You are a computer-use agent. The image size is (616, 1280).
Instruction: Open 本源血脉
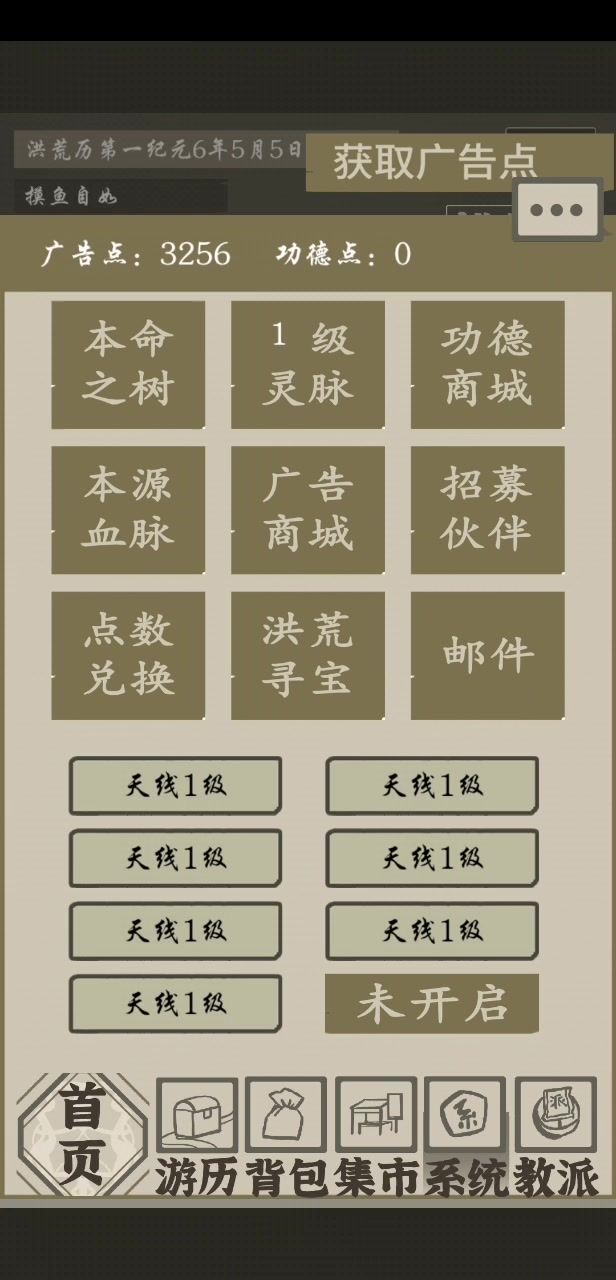(x=128, y=510)
